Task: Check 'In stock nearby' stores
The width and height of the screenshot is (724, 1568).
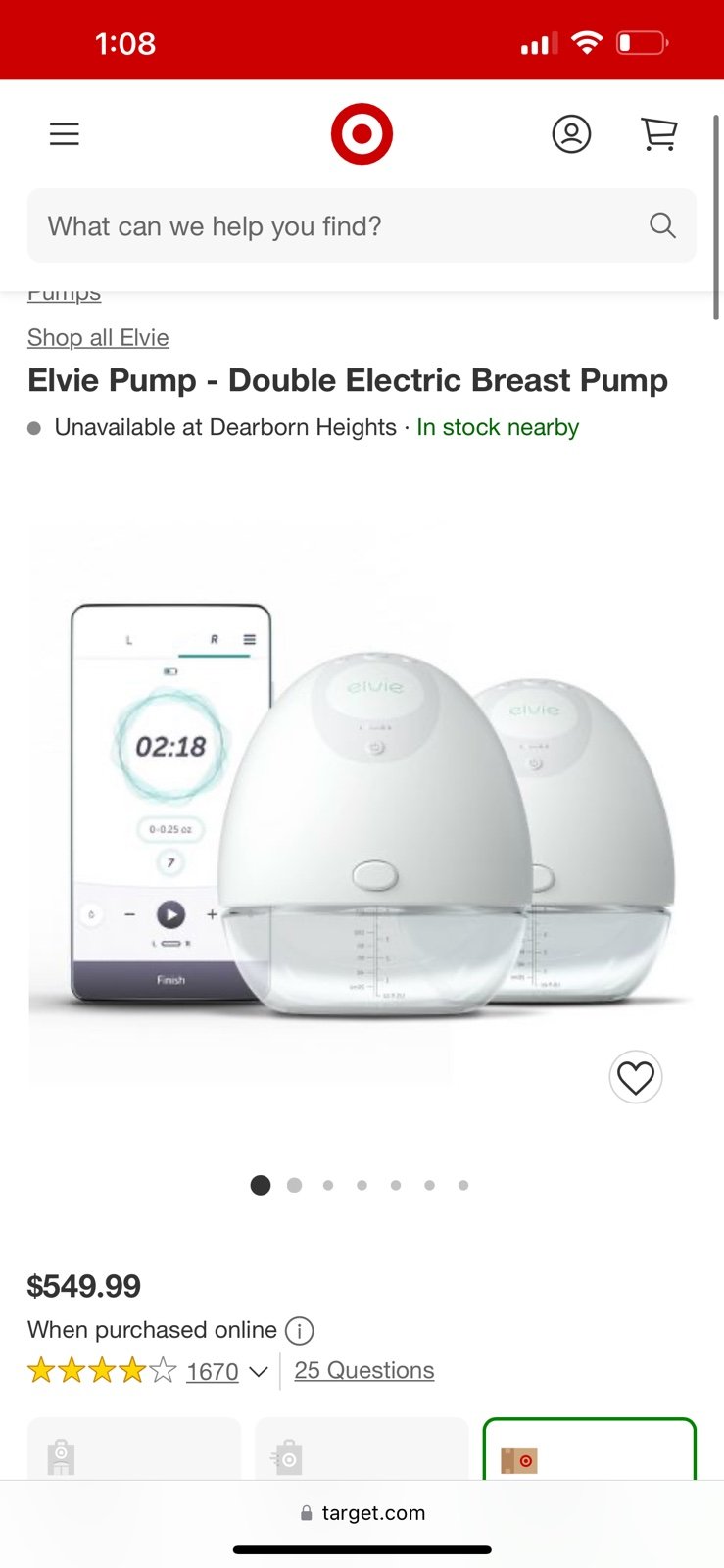Action: (498, 428)
